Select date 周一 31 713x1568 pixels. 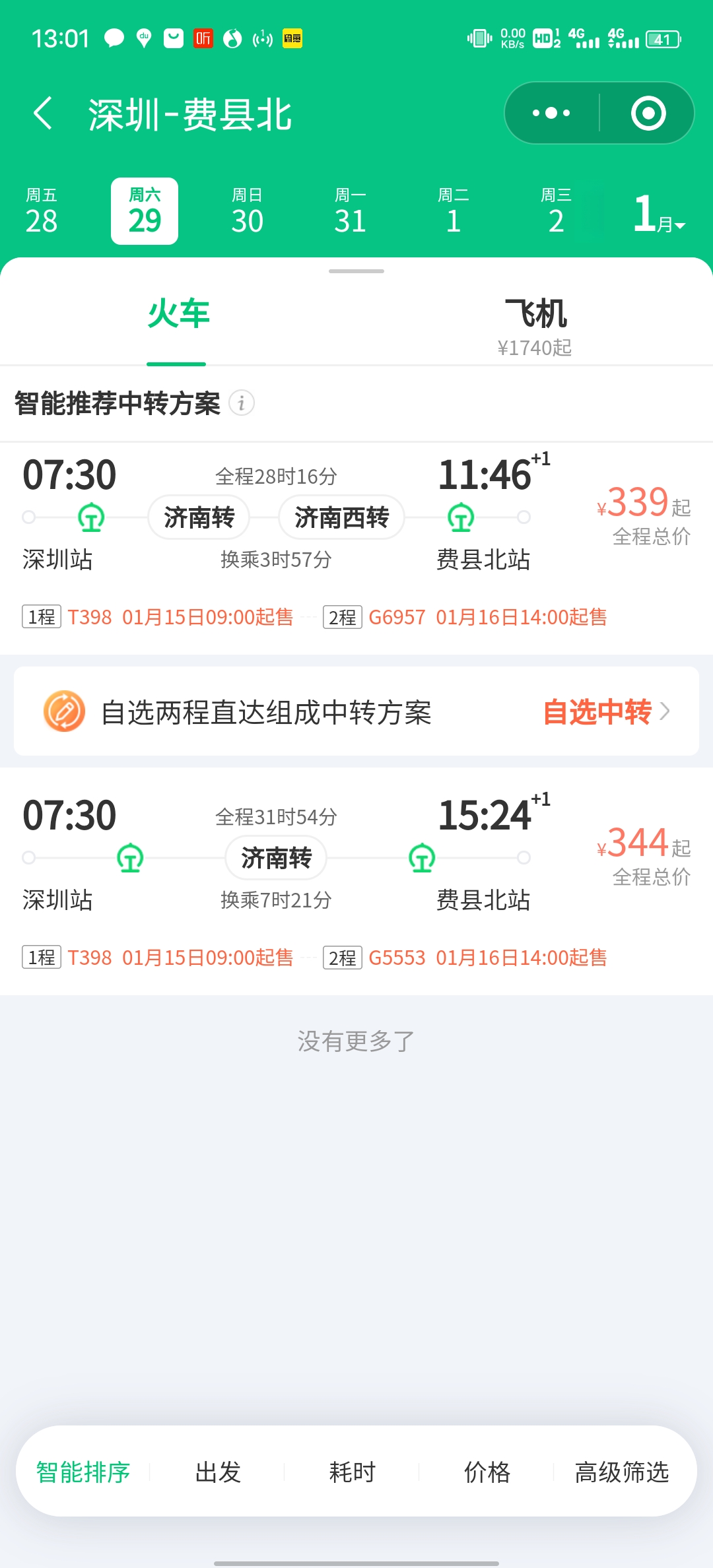click(x=351, y=211)
